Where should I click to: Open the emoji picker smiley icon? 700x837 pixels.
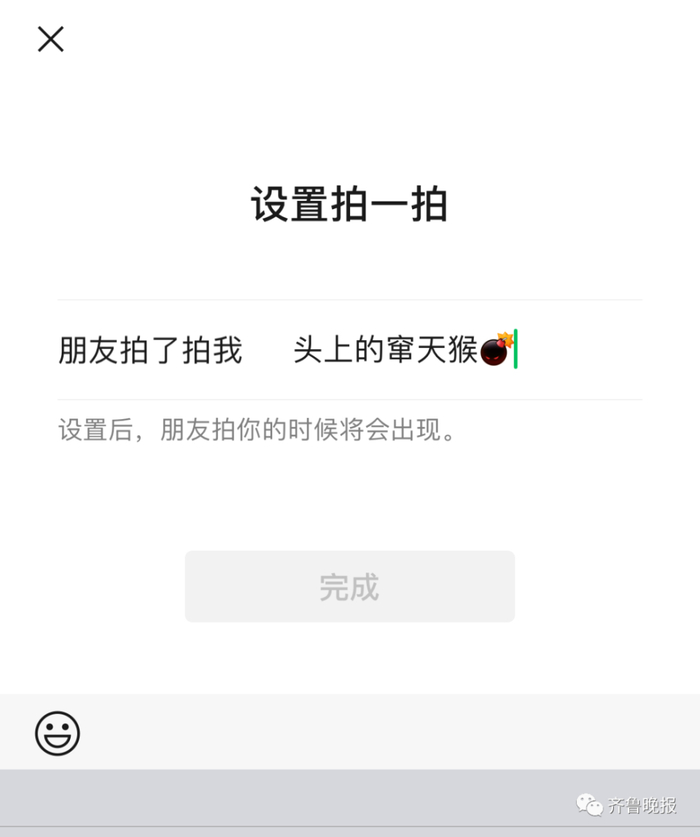(x=57, y=733)
